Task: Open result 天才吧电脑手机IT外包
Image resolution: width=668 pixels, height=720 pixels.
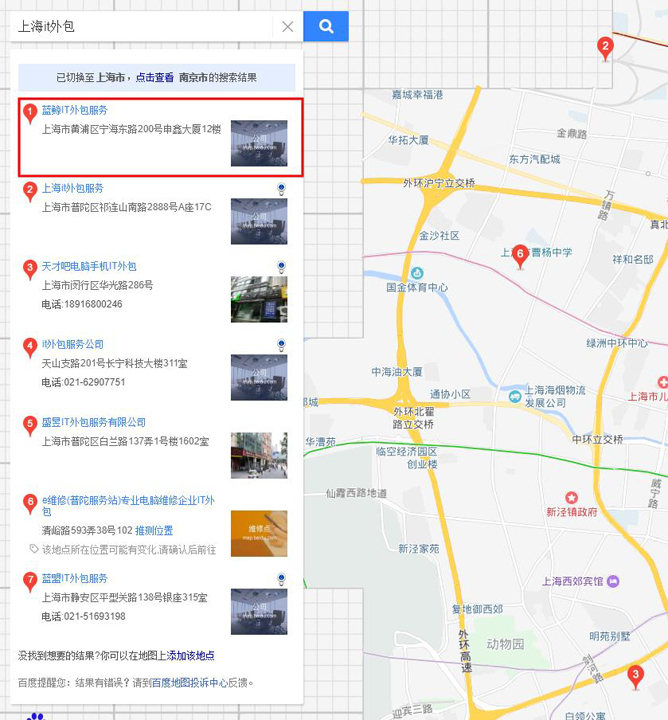Action: (88, 267)
